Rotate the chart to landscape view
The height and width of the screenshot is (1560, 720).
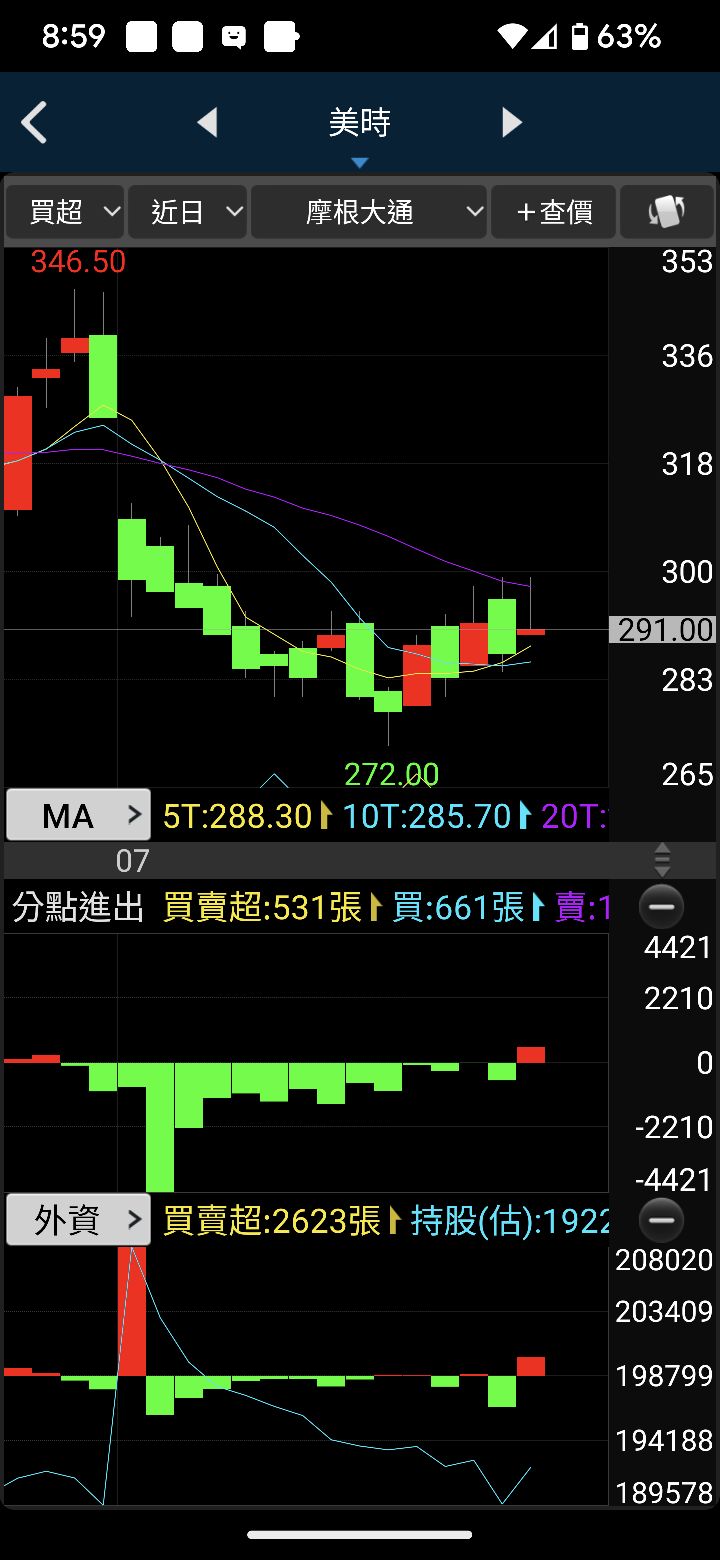[x=667, y=212]
